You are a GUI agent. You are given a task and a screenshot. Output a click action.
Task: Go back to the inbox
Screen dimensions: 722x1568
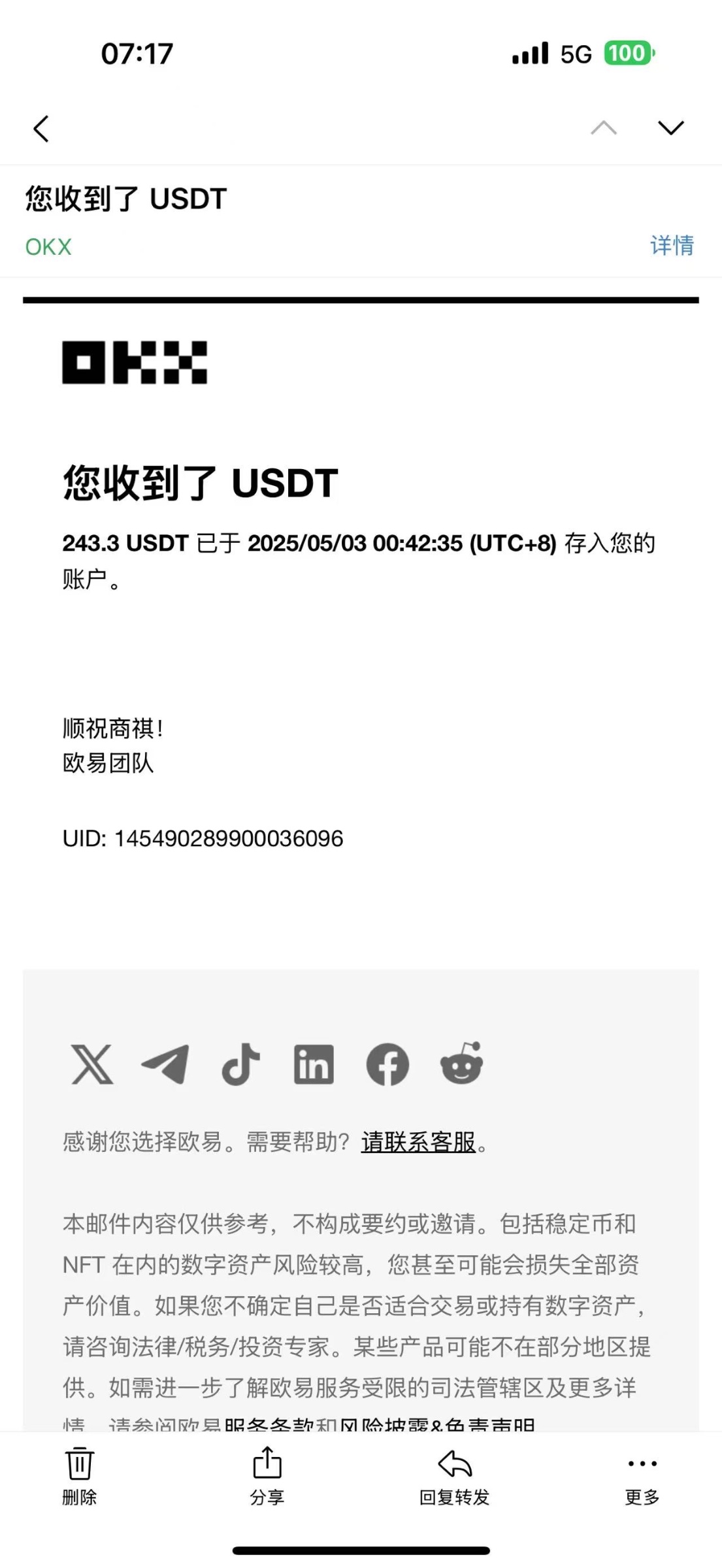click(x=41, y=128)
